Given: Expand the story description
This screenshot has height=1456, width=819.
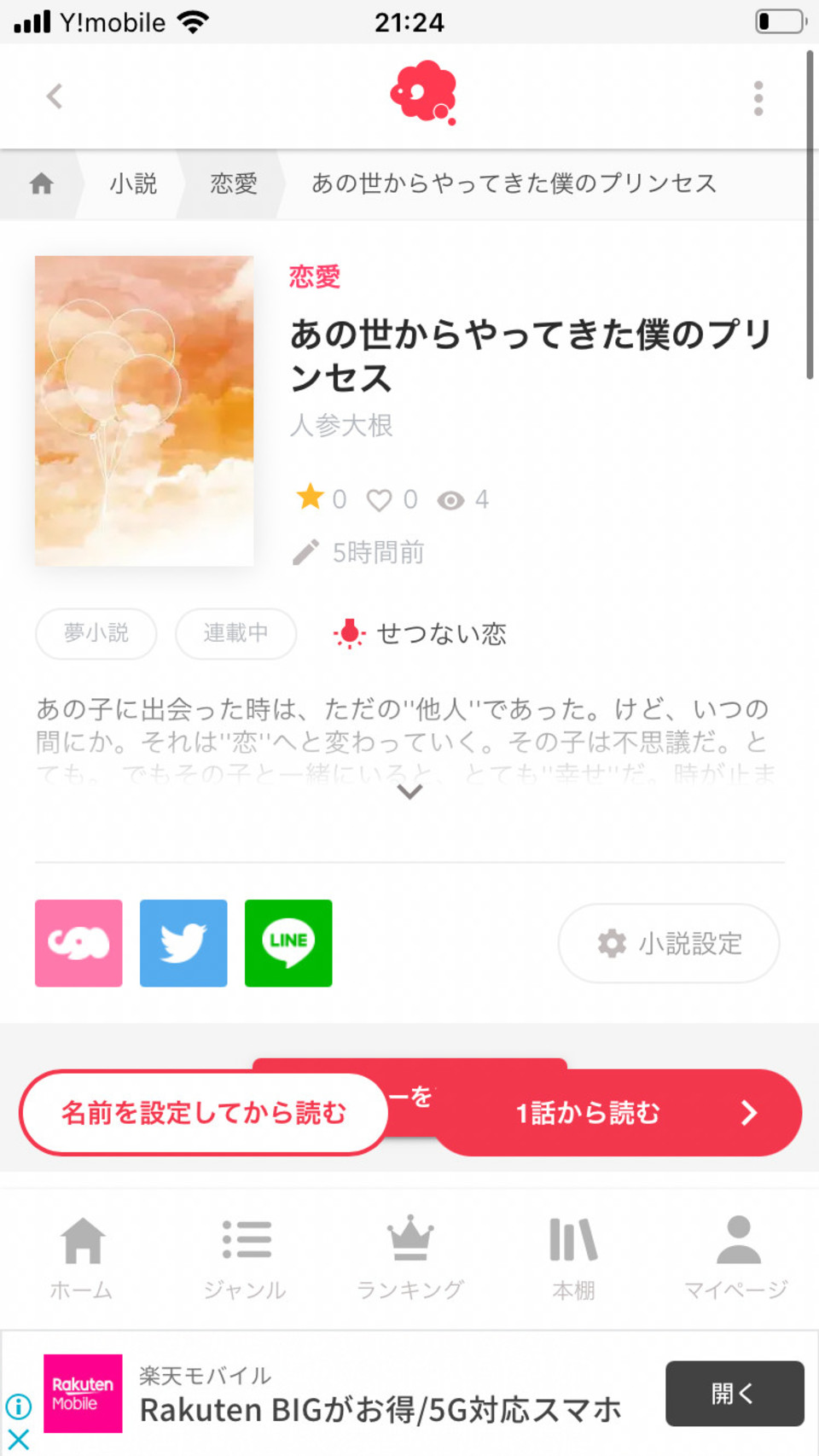Looking at the screenshot, I should click(x=409, y=792).
